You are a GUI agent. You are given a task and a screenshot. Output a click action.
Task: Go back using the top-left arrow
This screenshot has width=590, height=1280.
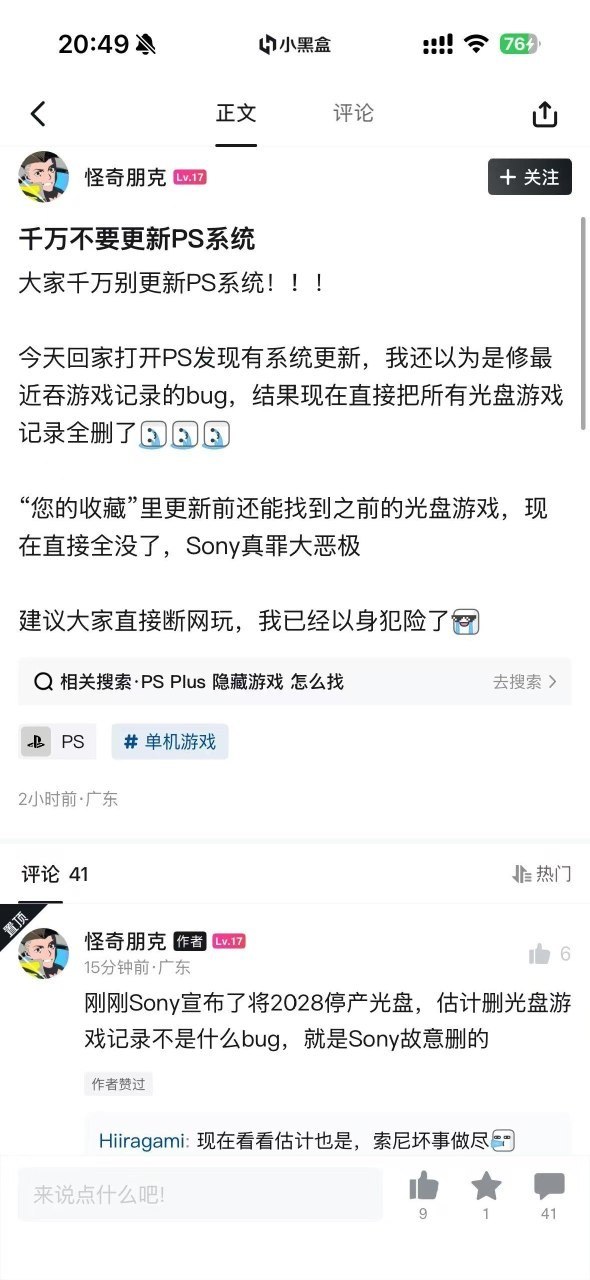38,114
